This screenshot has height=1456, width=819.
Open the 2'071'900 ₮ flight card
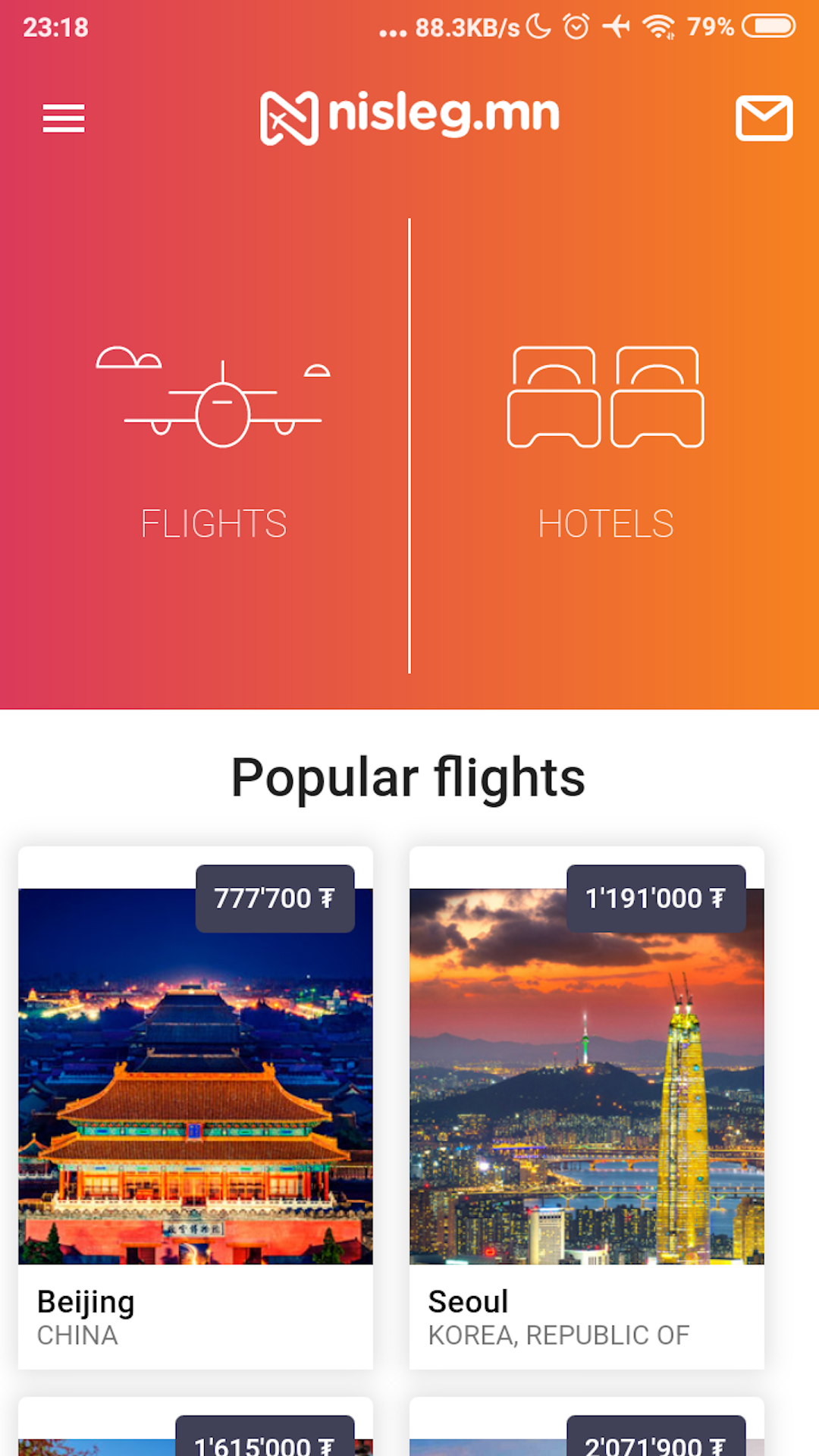tap(586, 1433)
